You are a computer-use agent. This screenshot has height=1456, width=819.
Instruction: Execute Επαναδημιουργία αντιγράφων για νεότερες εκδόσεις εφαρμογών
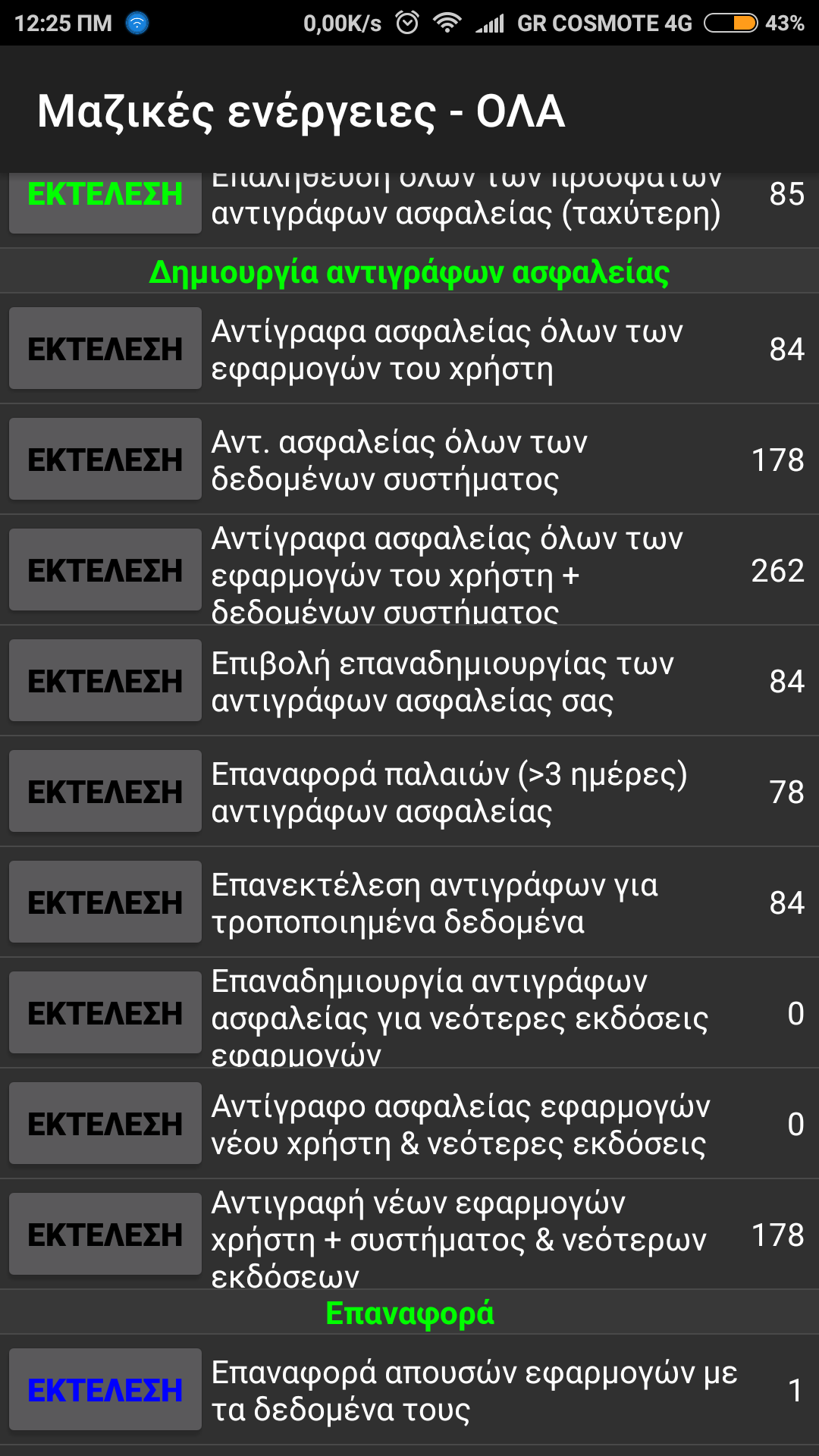(105, 1013)
